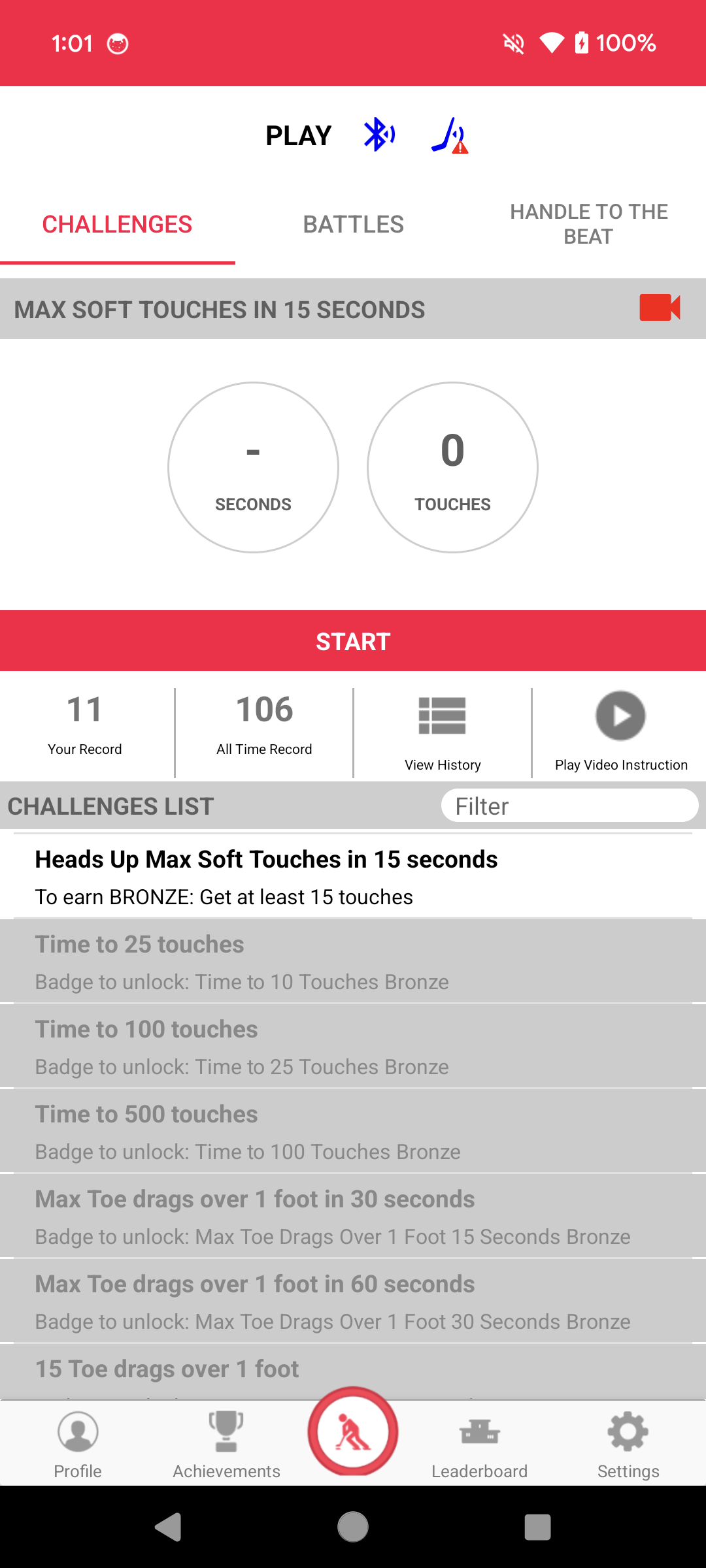Tap the red video camera icon
The width and height of the screenshot is (706, 1568).
659,308
